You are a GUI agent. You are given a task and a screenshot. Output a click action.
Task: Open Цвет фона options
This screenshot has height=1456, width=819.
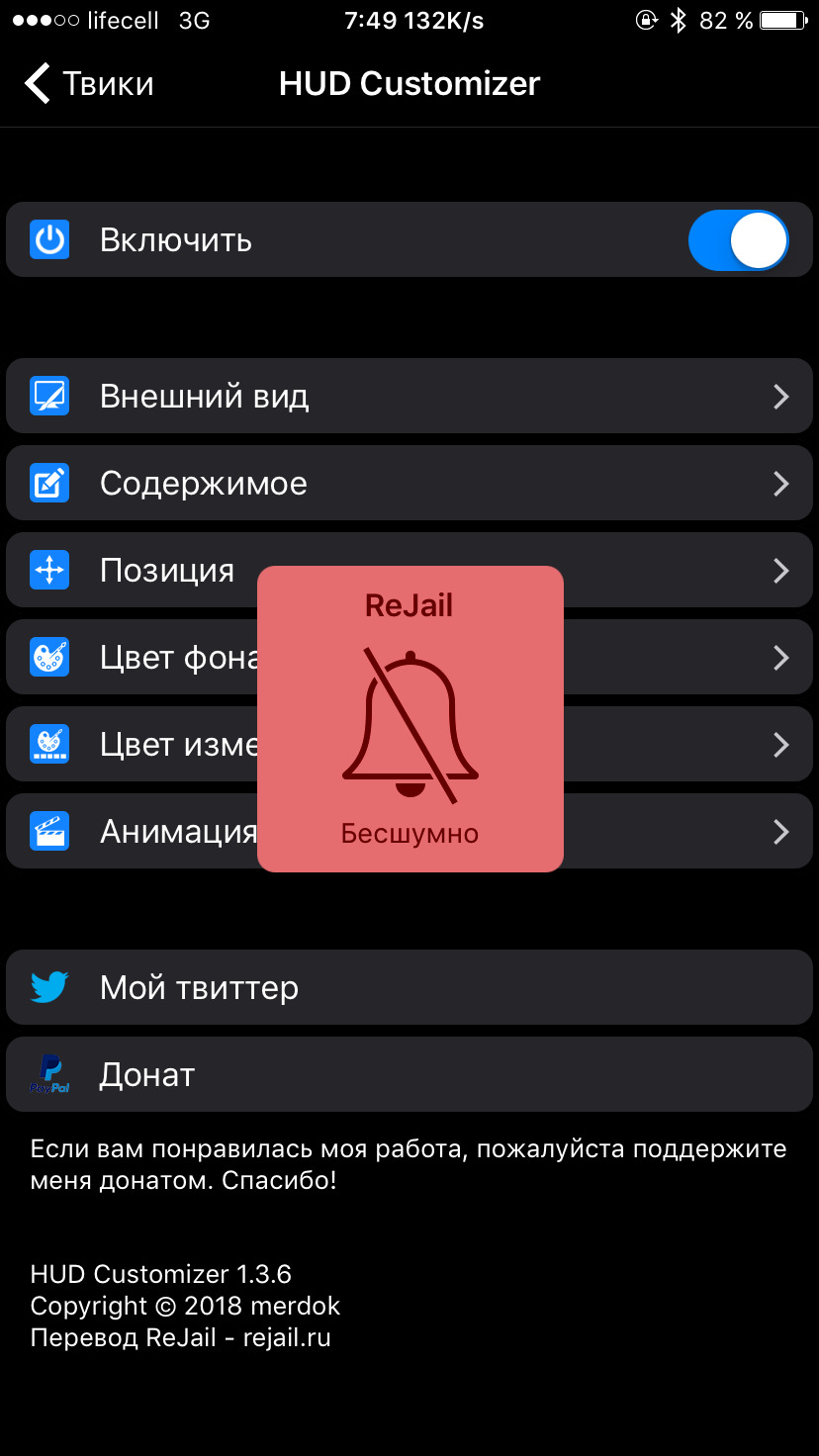(x=409, y=658)
